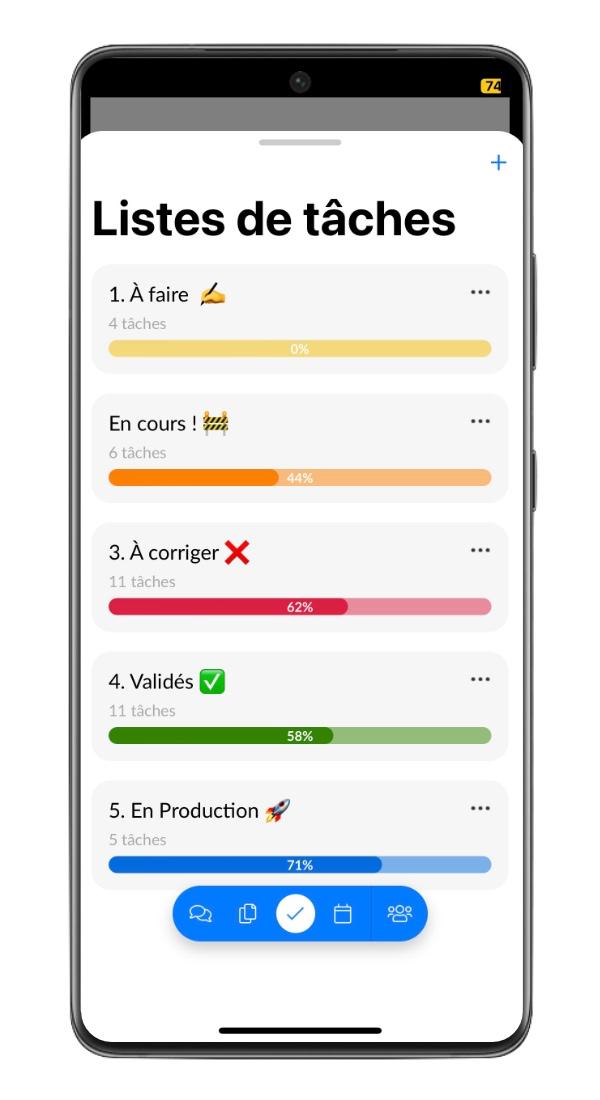Open the À corriger task list
The height and width of the screenshot is (1100, 600).
(x=300, y=577)
